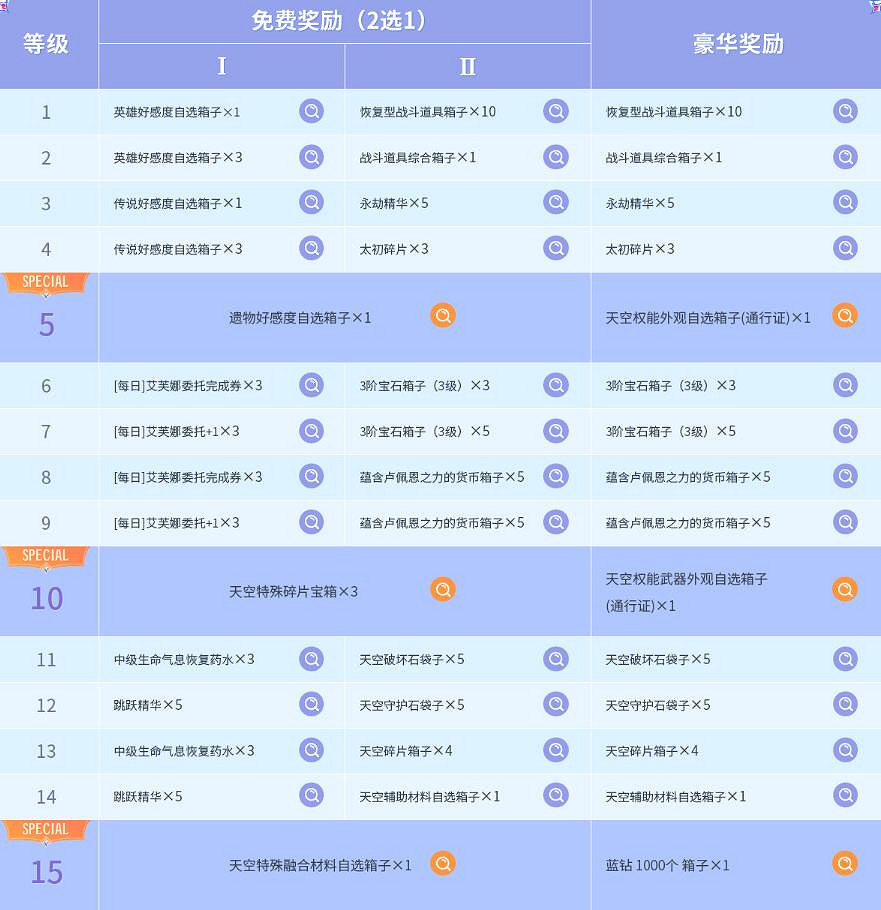The width and height of the screenshot is (881, 910).
Task: Open preview for 天空特殊碎片宝箱×3
Action: click(x=443, y=589)
